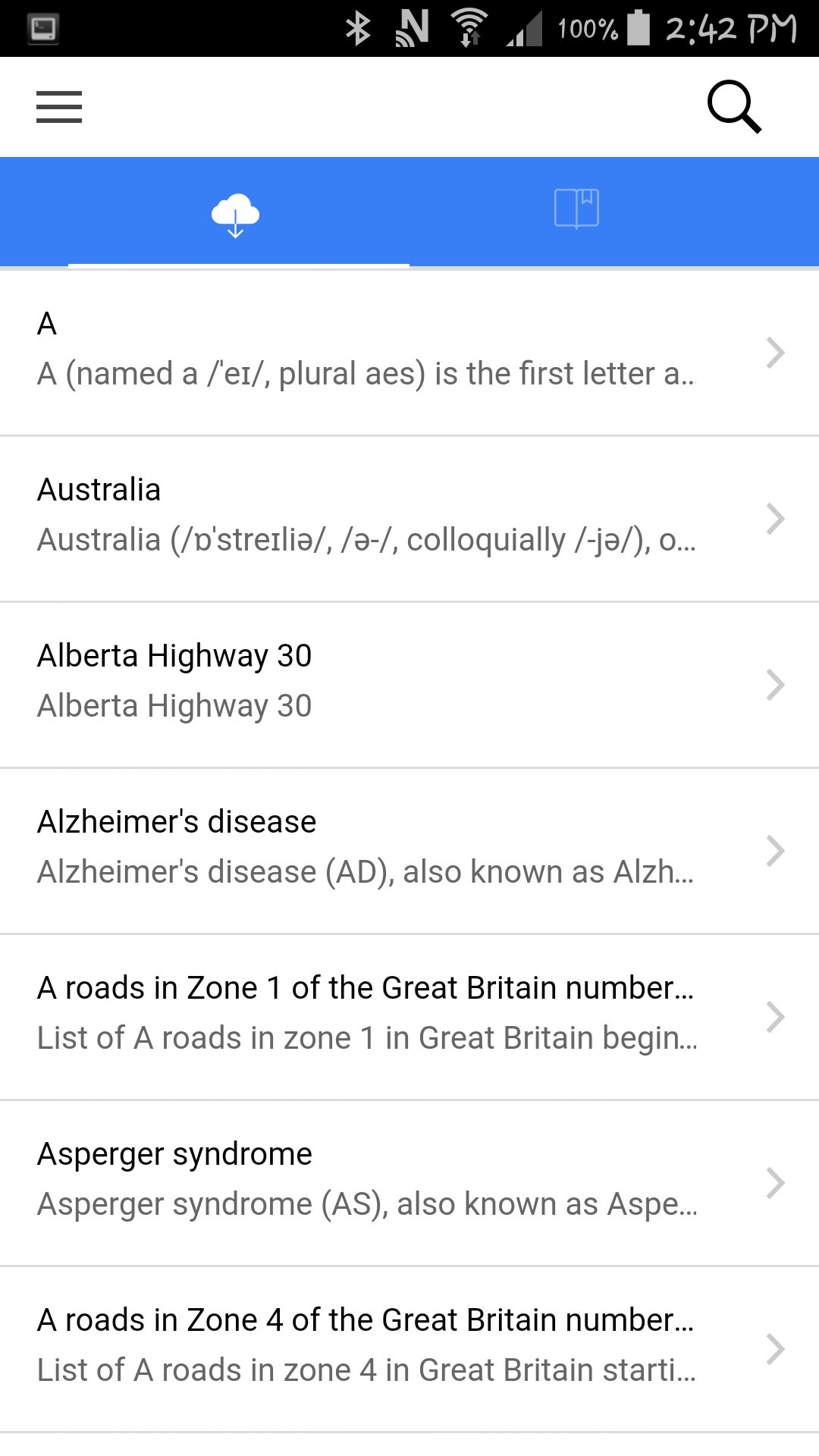Click the tab position indicator bar

pyautogui.click(x=238, y=265)
